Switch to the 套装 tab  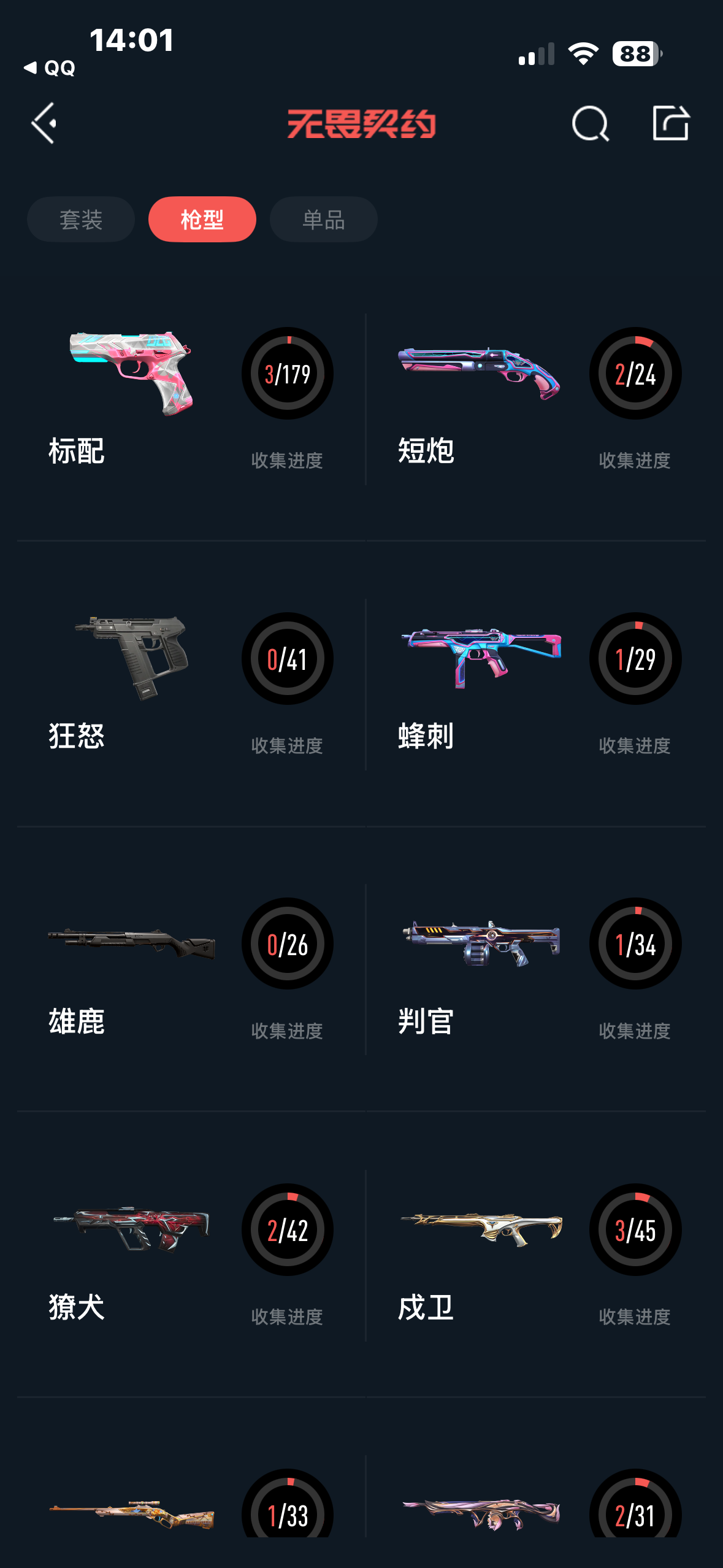click(81, 220)
